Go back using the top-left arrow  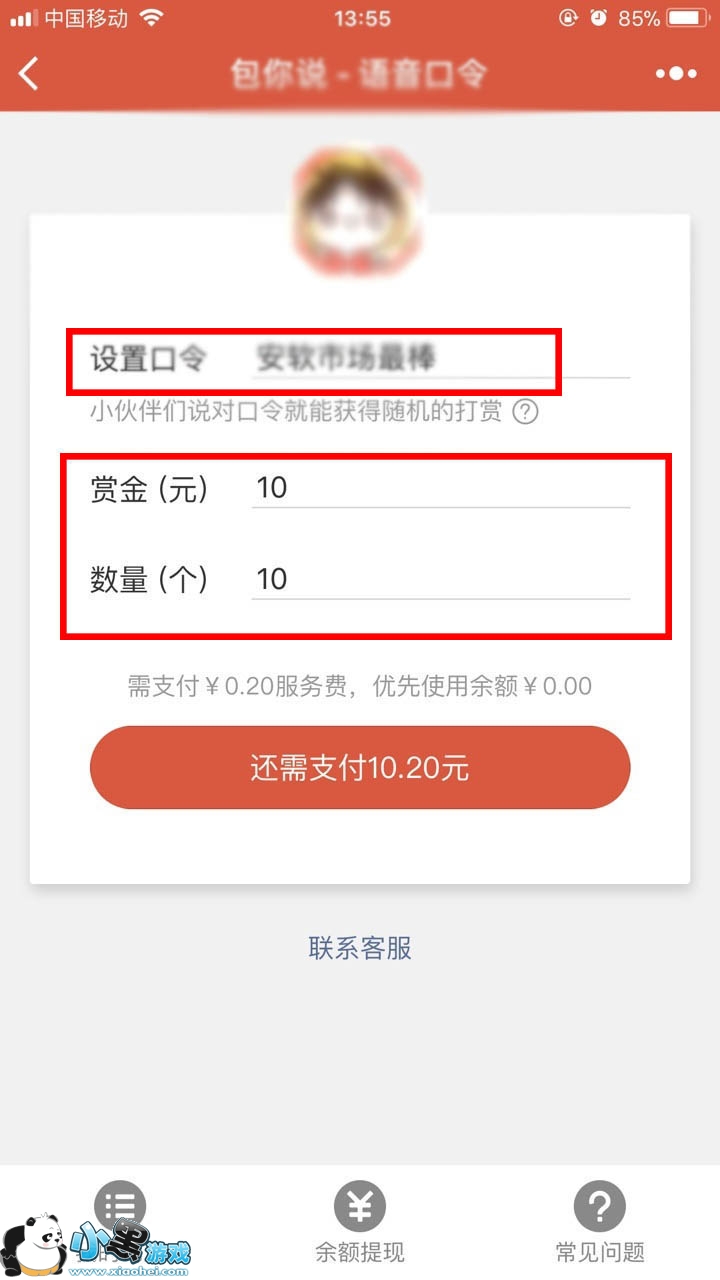pyautogui.click(x=29, y=73)
